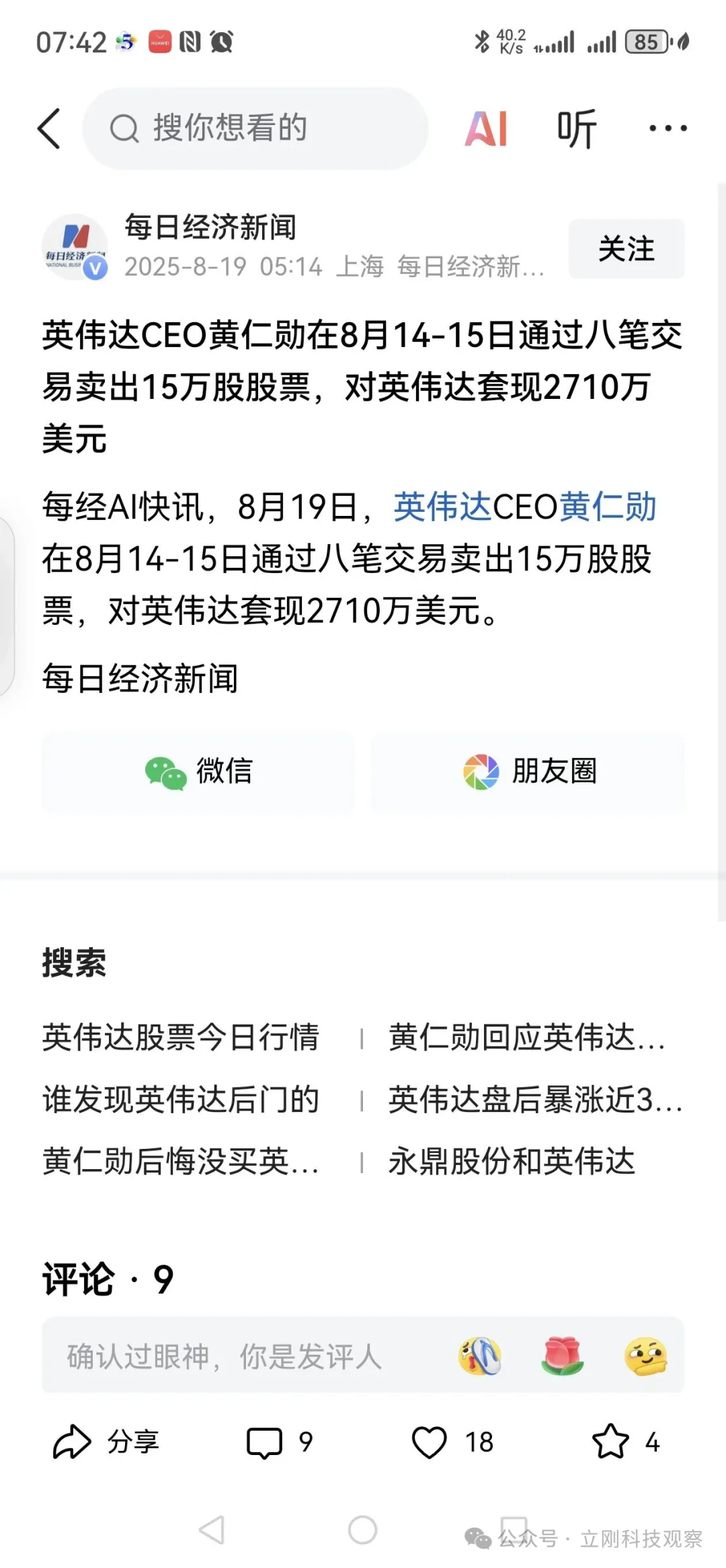The height and width of the screenshot is (1568, 726).
Task: Bookmark the article with the star icon
Action: coord(610,1442)
